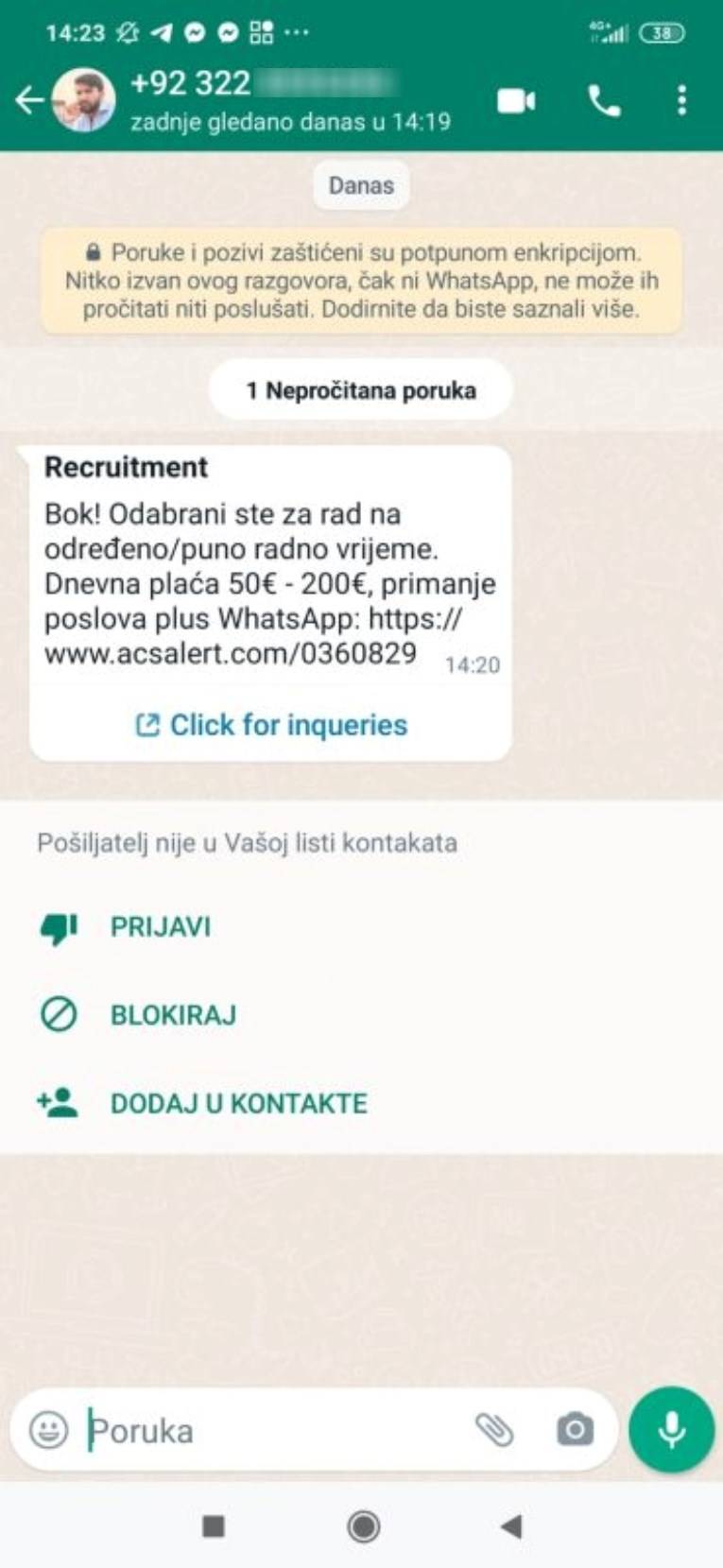Open the three-dot overflow menu
Screen dimensions: 723x1568
click(x=681, y=100)
